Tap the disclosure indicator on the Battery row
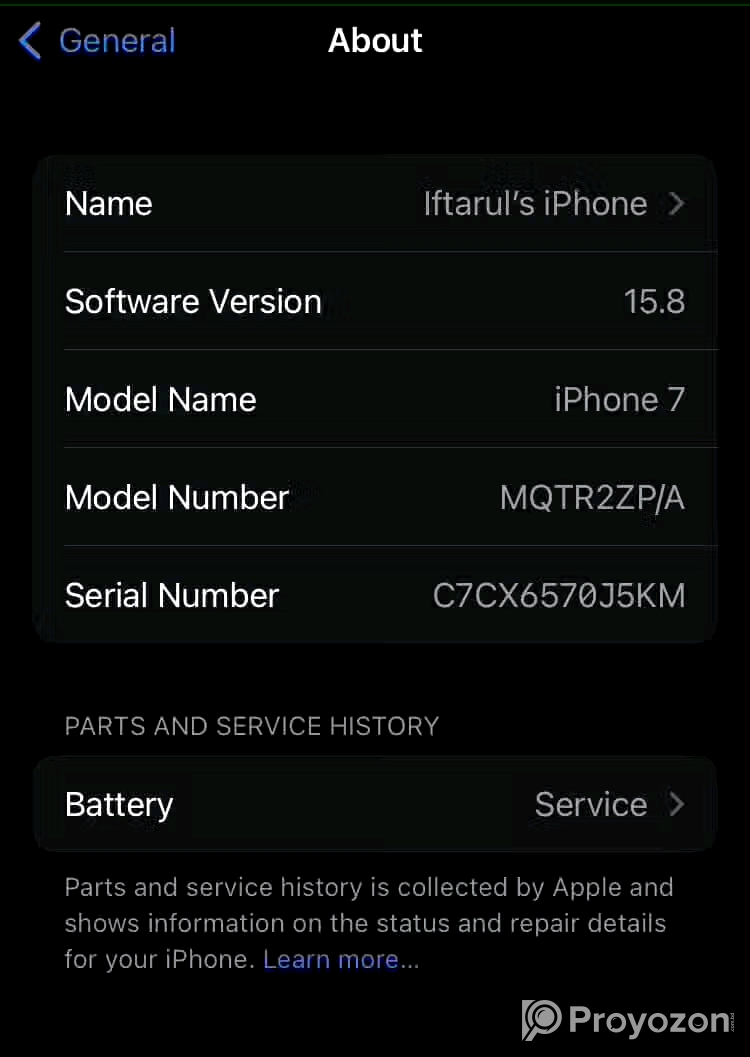 676,804
